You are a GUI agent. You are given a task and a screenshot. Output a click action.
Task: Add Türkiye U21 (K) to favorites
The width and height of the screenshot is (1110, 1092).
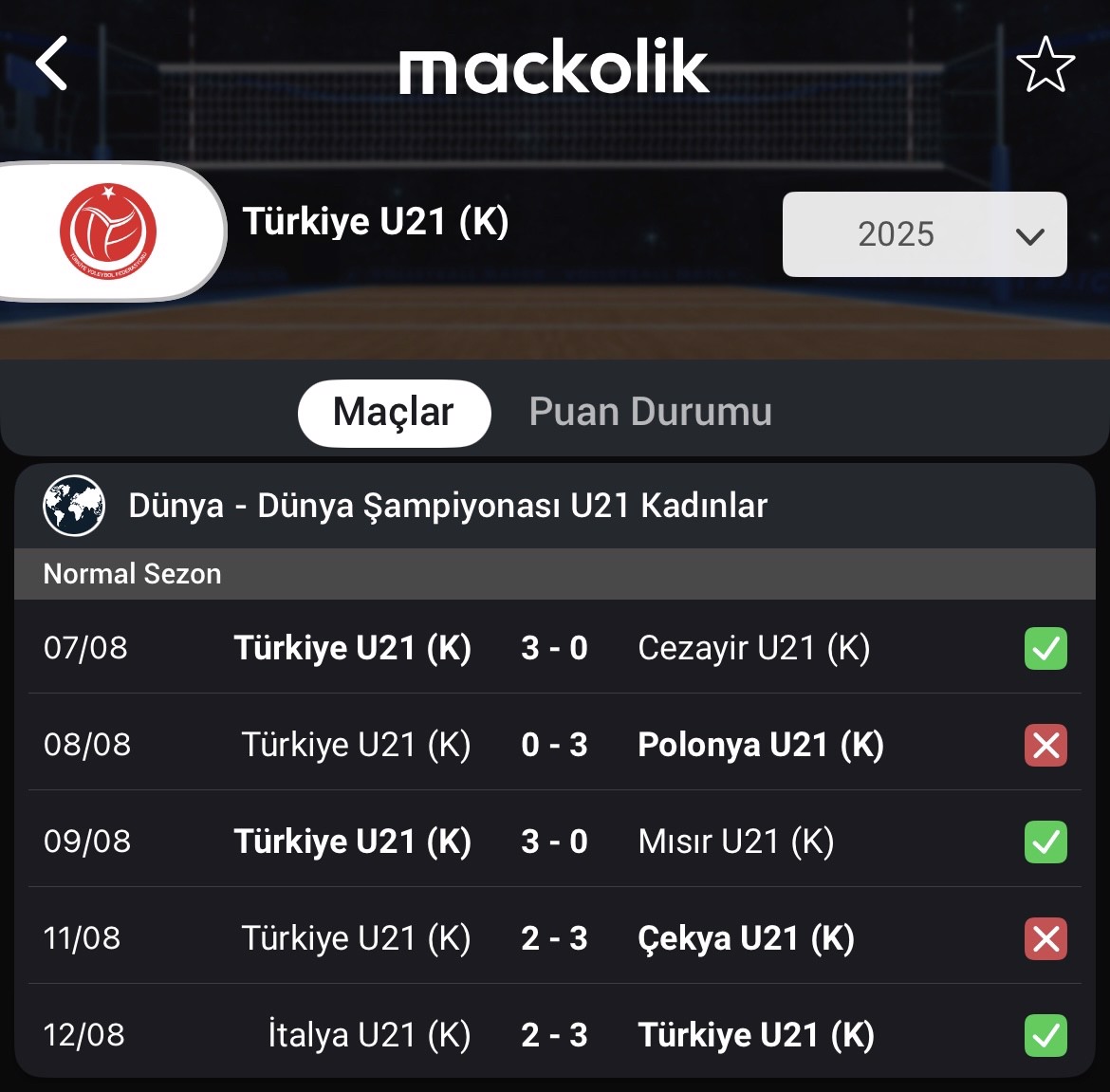[x=1045, y=65]
